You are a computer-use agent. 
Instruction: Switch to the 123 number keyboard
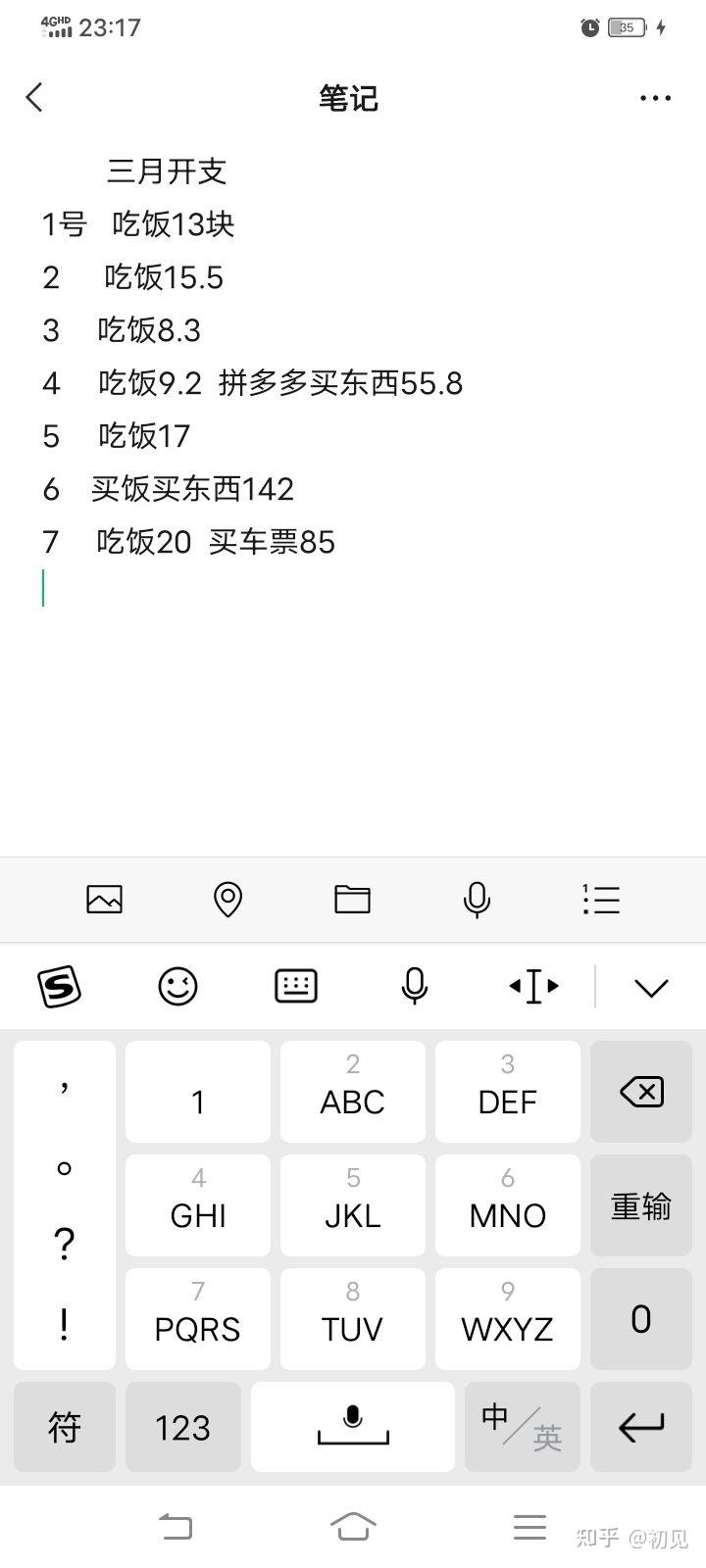click(183, 1427)
